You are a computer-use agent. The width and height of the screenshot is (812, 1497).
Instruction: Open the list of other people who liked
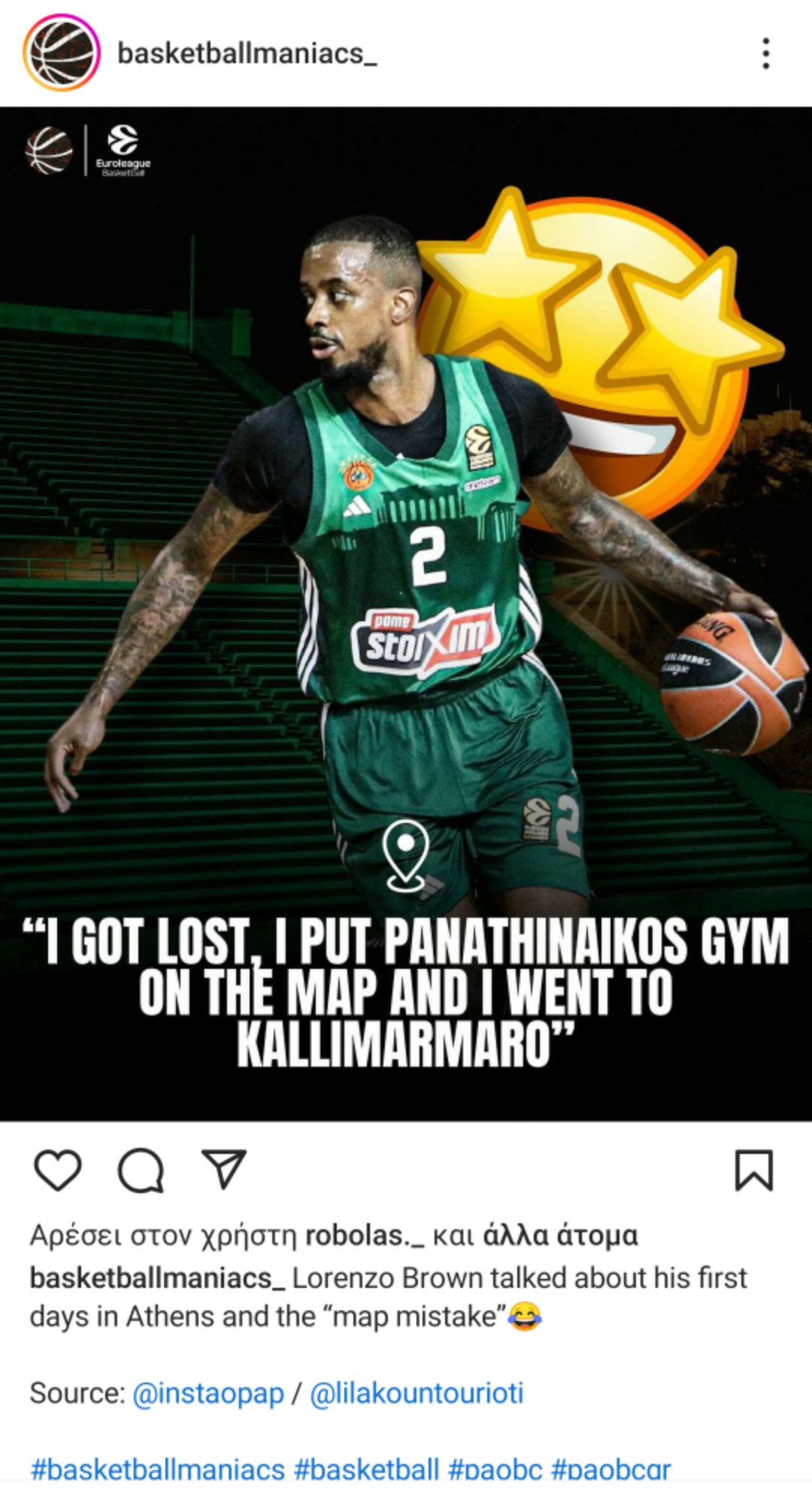coord(560,1235)
